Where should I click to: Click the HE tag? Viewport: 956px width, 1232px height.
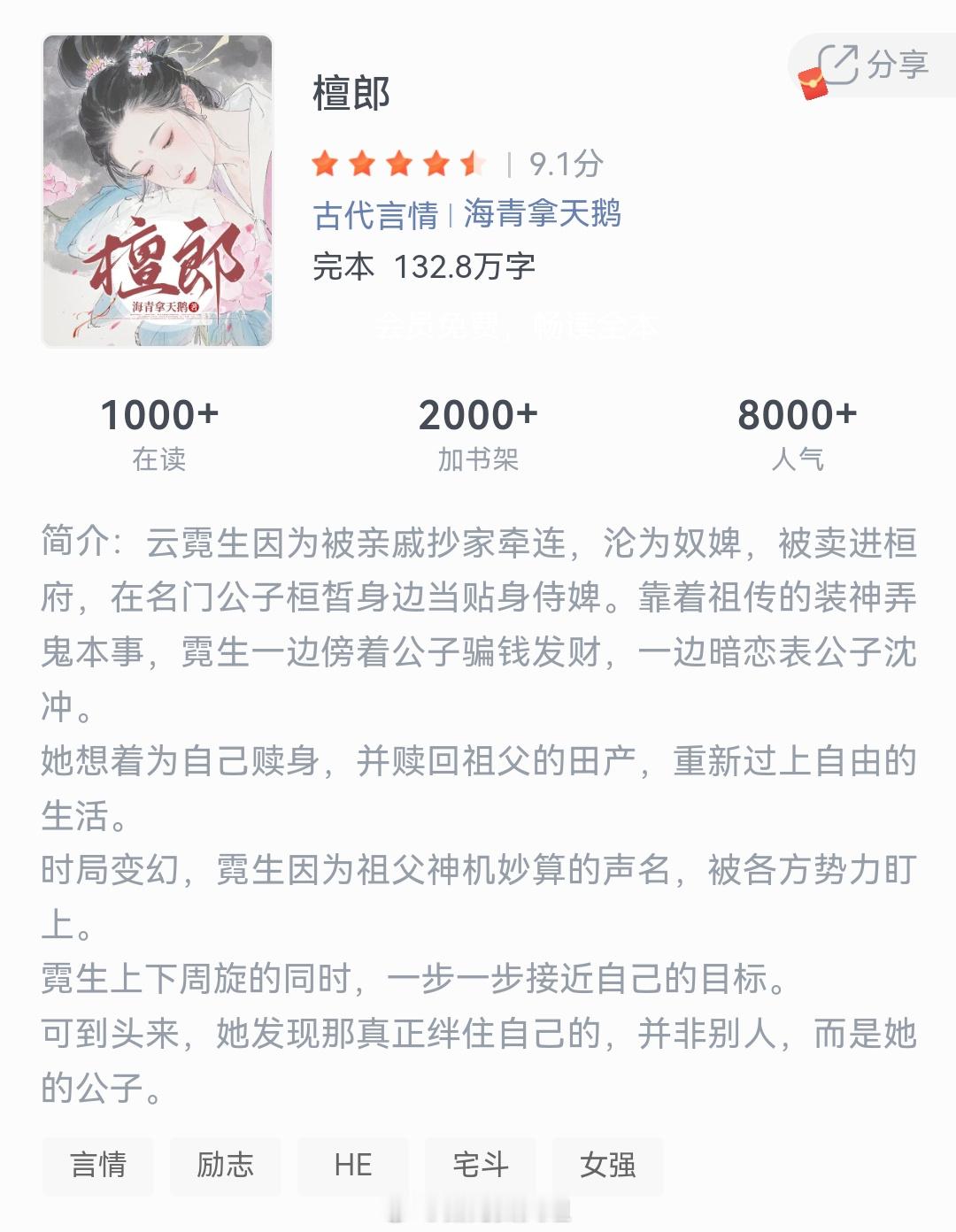[x=351, y=1167]
